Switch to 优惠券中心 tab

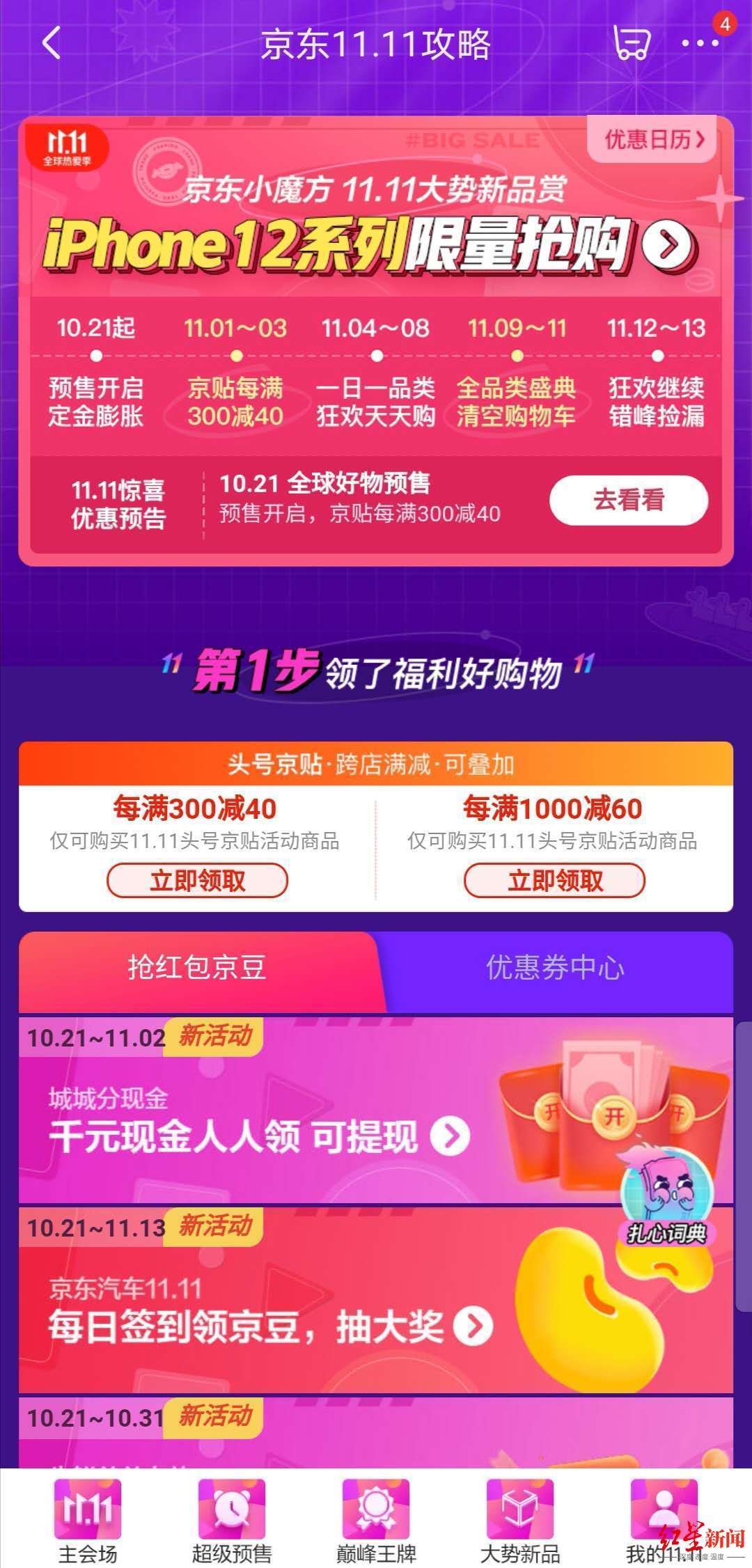[555, 968]
